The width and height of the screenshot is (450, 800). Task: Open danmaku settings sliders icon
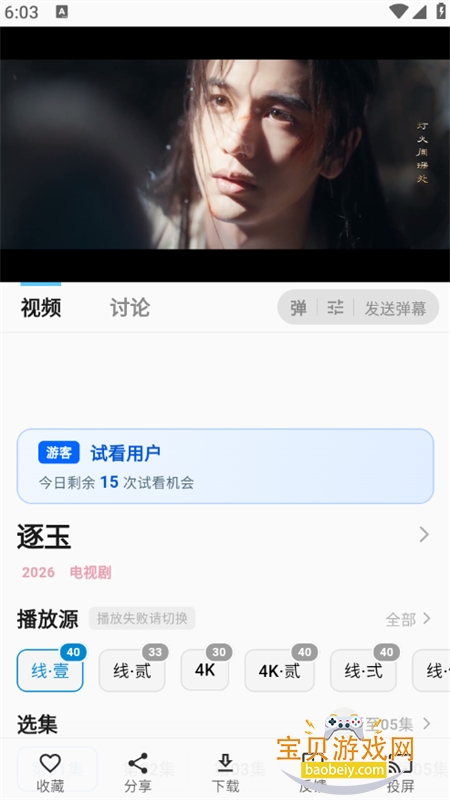click(x=335, y=308)
